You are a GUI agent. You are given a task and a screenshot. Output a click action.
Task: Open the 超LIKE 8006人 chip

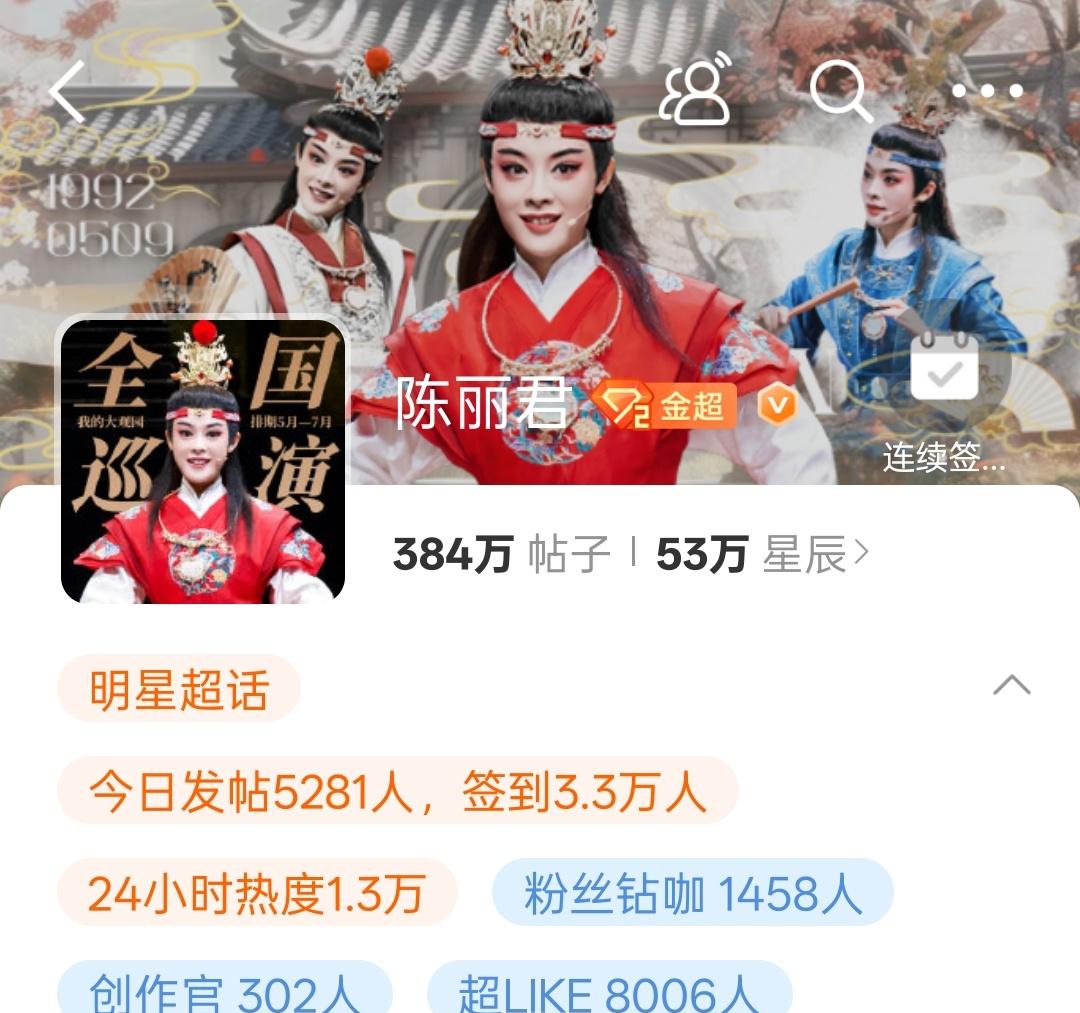coord(608,990)
